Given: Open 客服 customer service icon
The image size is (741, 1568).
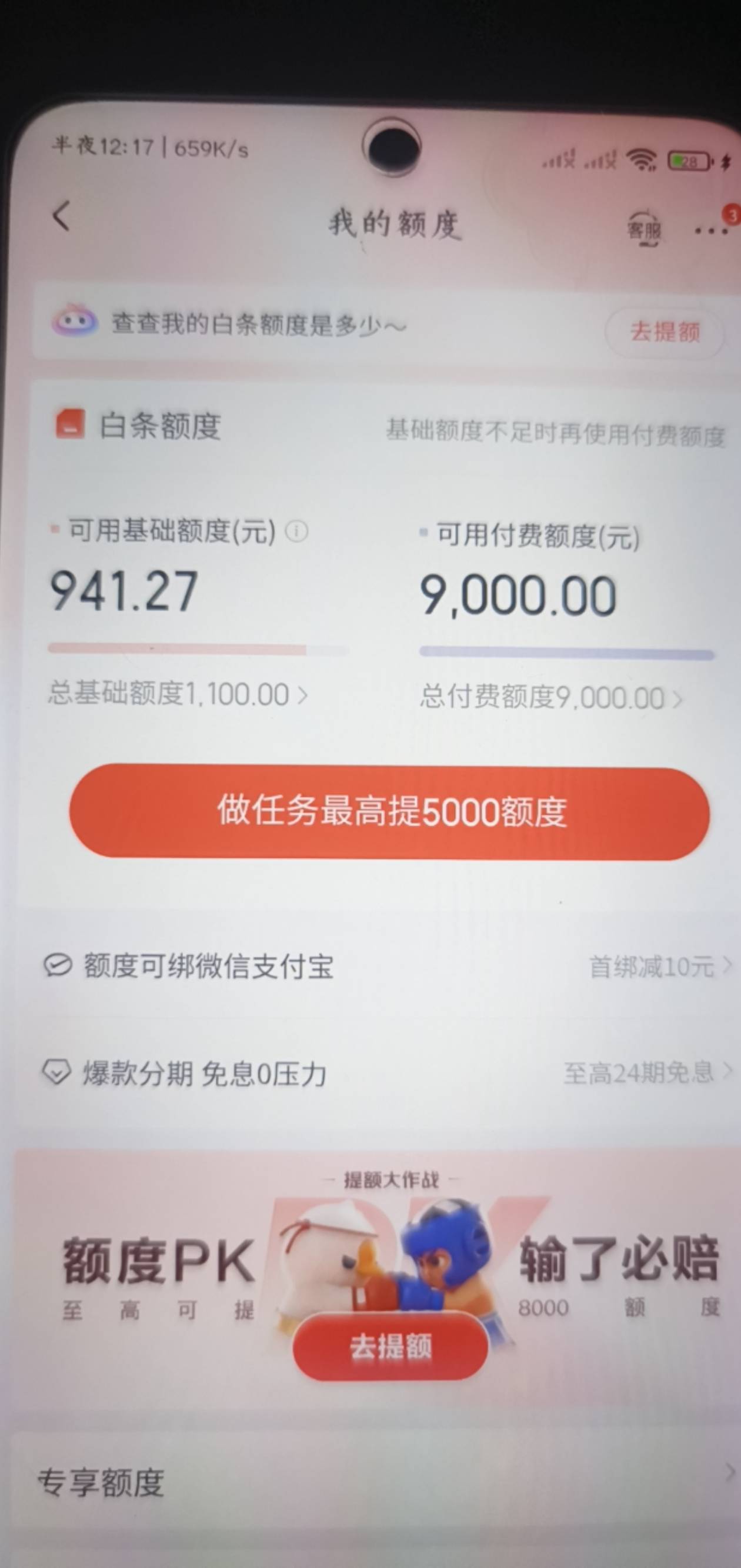Looking at the screenshot, I should click(x=643, y=228).
